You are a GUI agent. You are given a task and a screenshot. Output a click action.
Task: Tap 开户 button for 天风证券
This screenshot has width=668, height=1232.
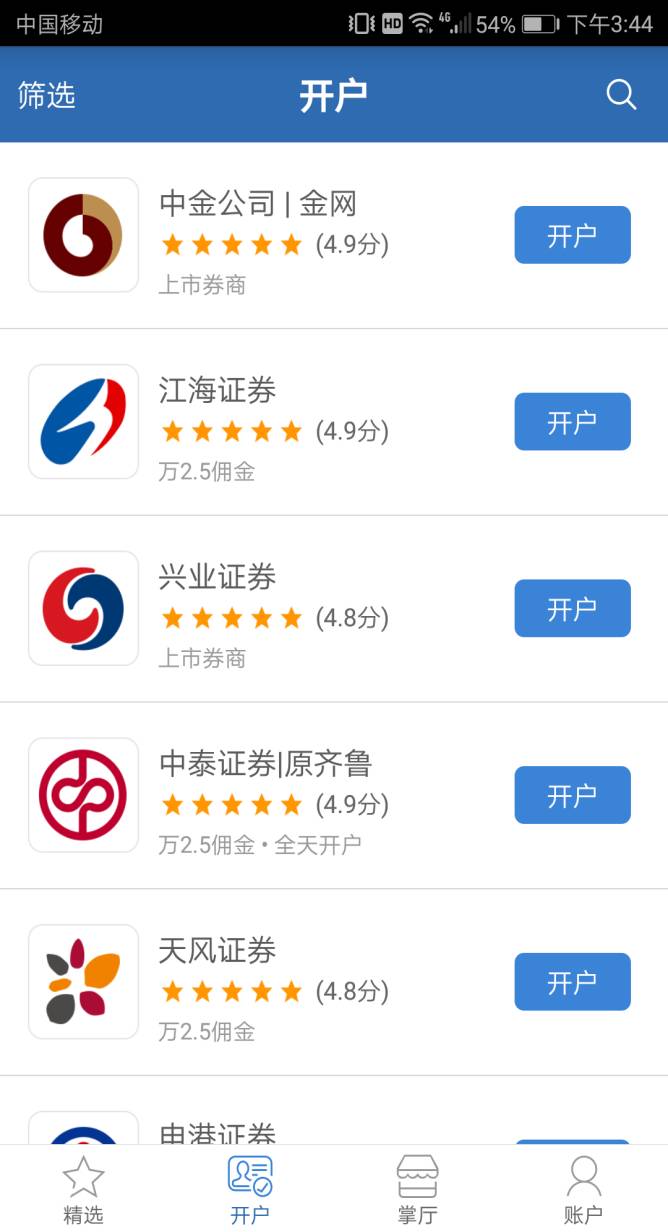[572, 982]
